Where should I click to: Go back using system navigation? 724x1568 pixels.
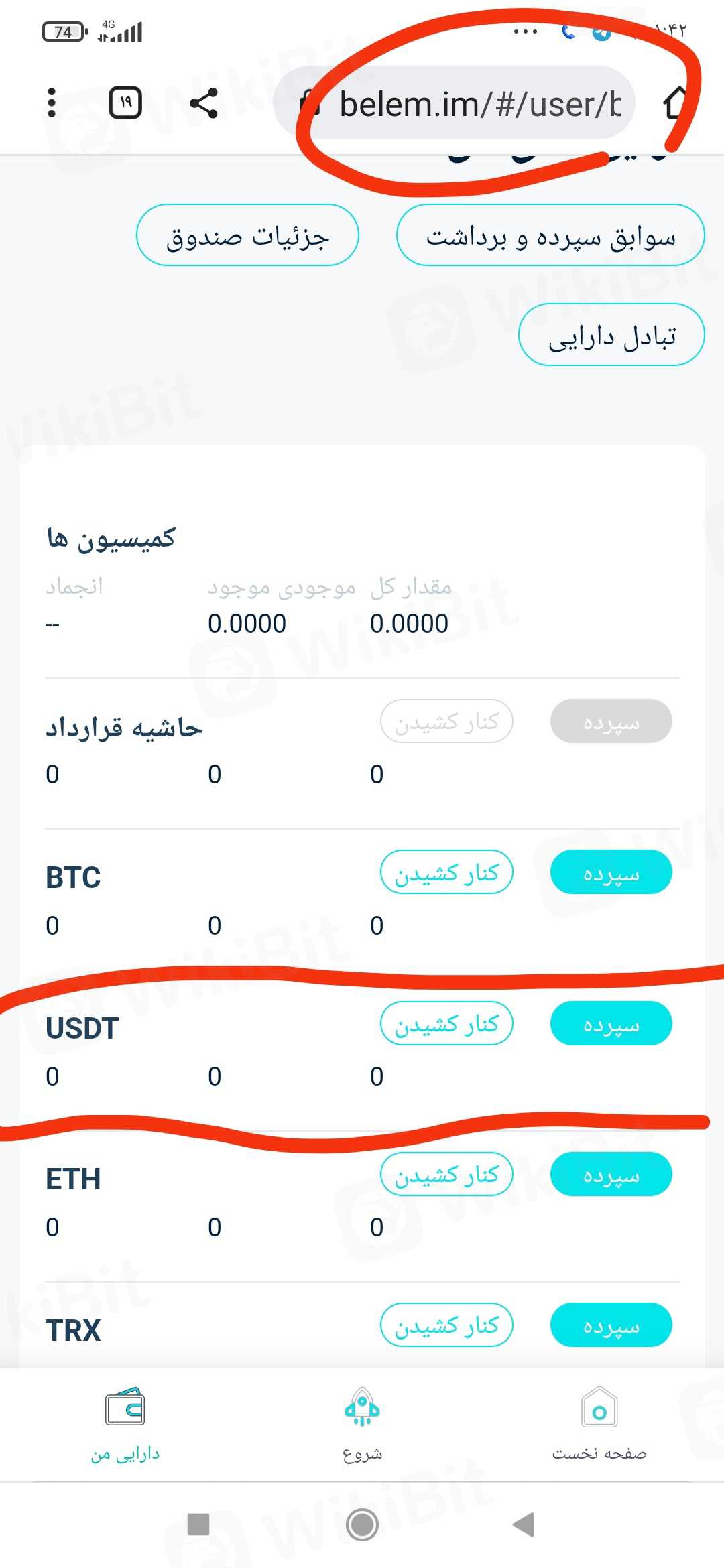524,1524
